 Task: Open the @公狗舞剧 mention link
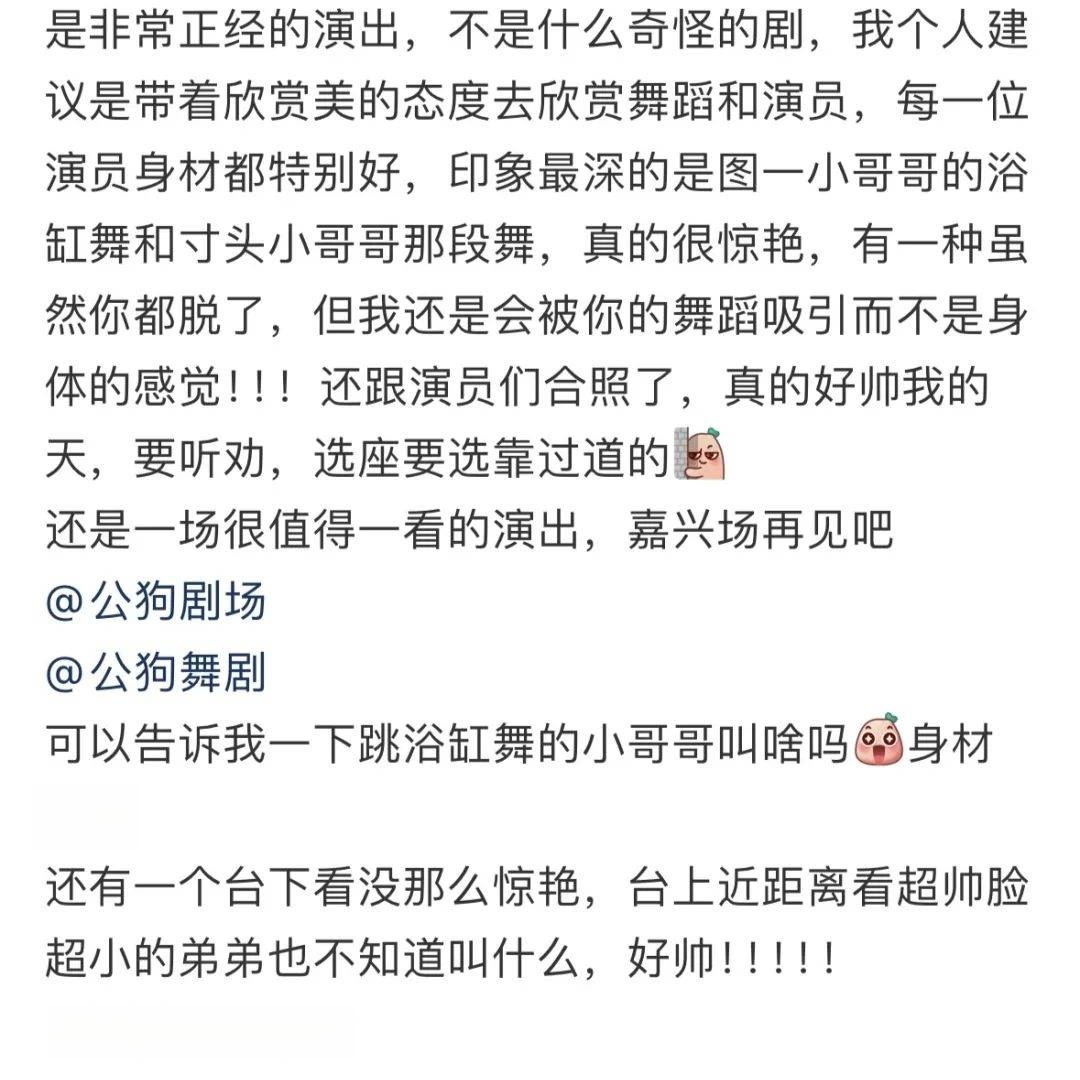click(x=156, y=674)
